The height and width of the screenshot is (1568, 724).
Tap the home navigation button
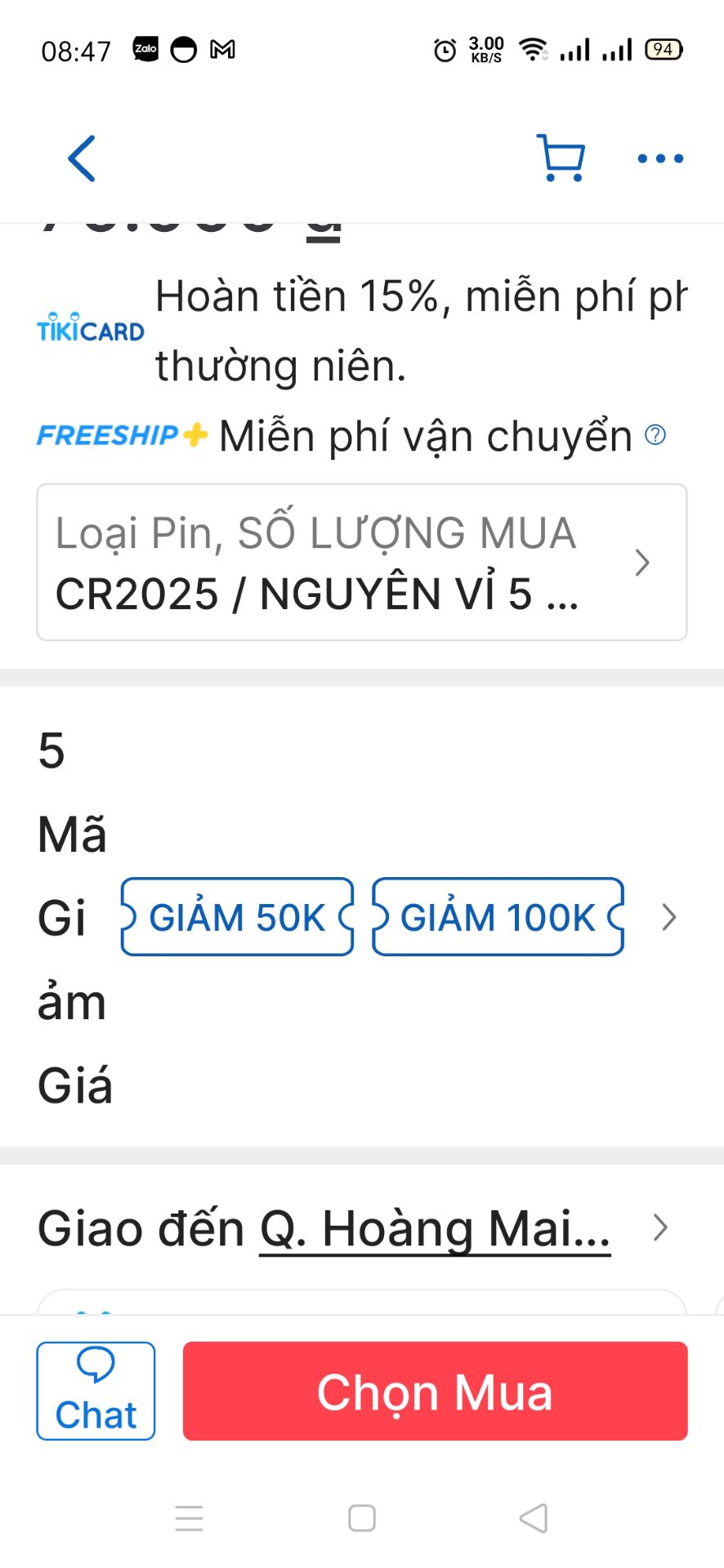pos(360,1518)
